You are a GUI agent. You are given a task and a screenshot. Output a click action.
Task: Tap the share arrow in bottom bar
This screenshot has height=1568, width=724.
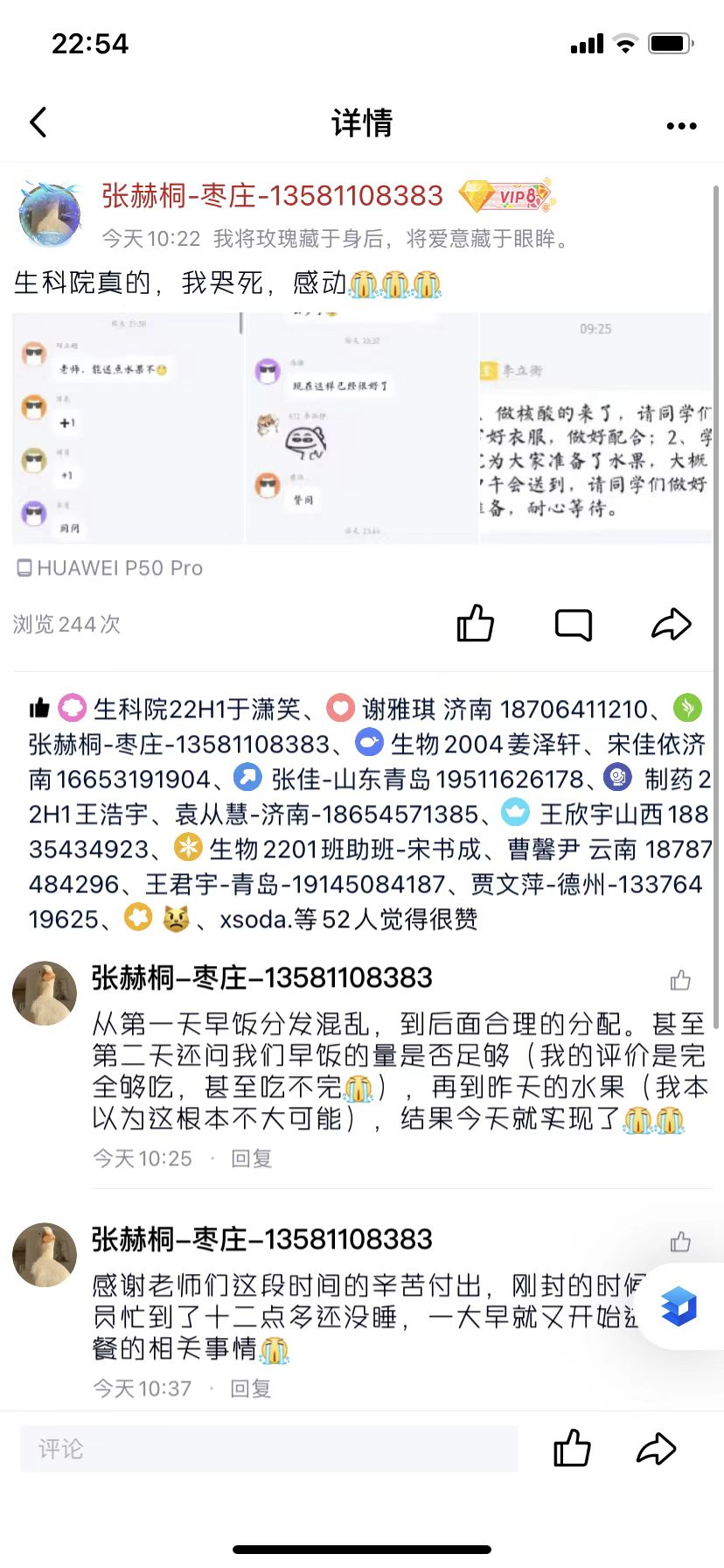click(657, 1449)
